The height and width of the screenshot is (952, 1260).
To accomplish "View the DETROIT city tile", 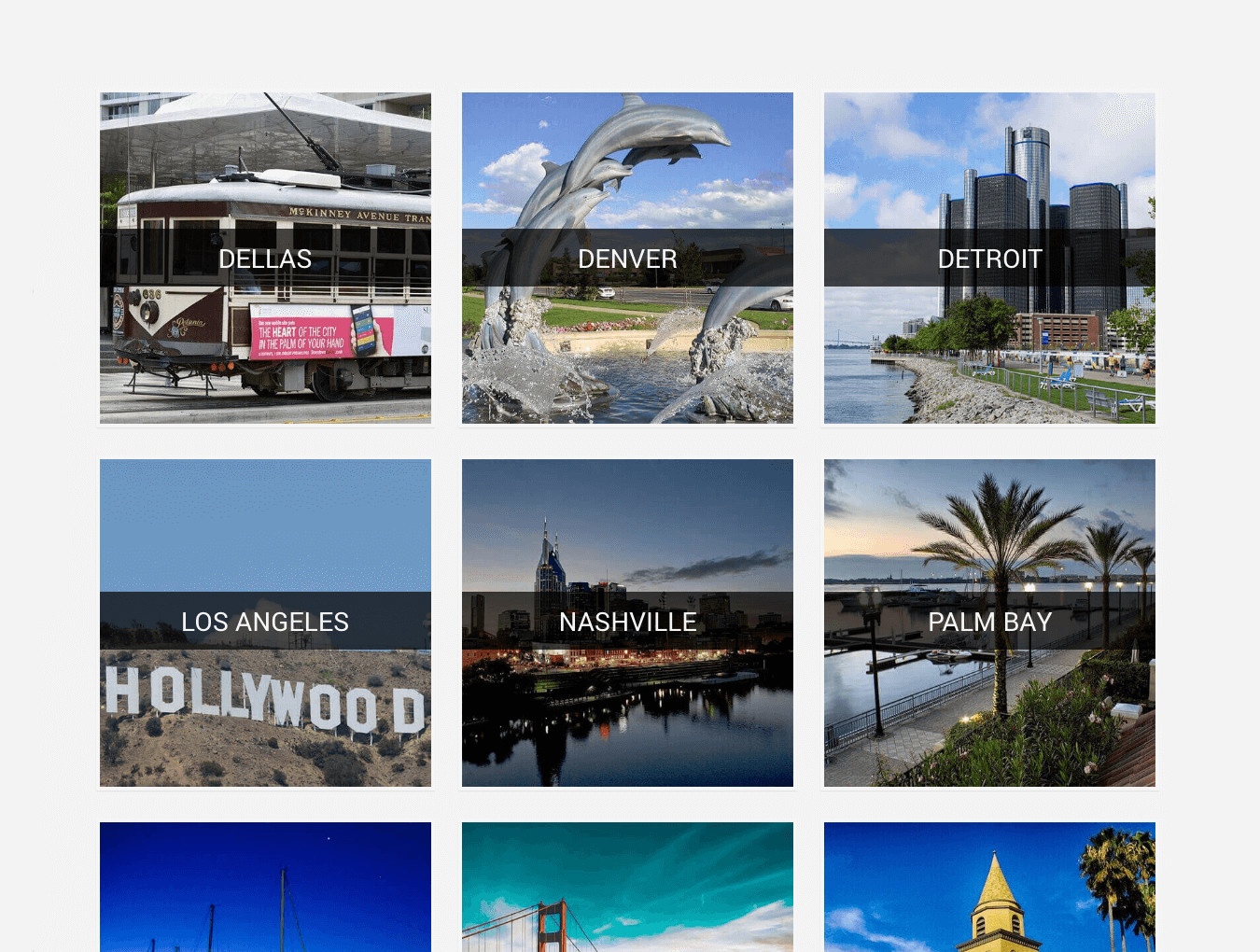I will tap(989, 259).
